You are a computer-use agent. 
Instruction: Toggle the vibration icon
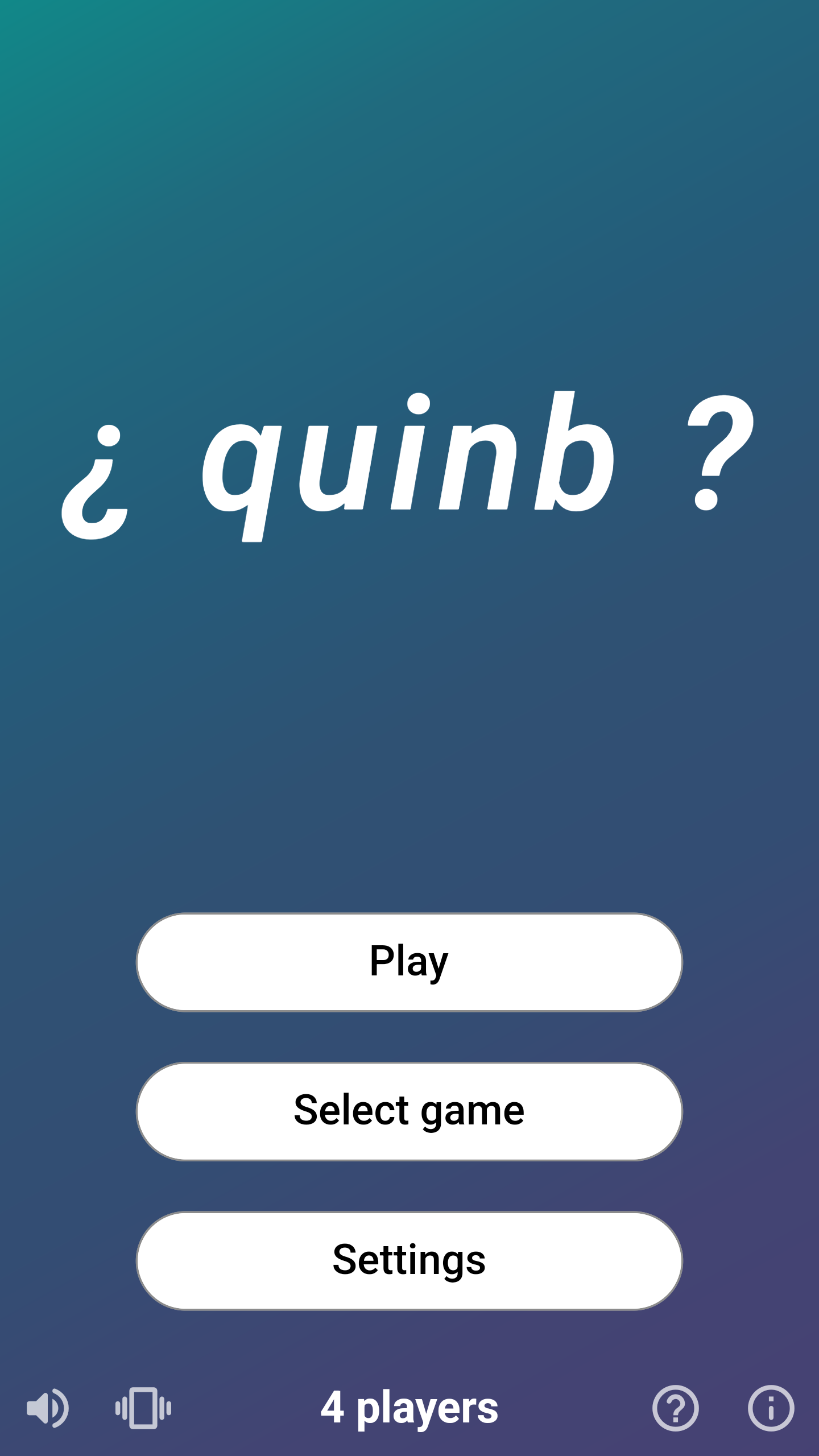[143, 1408]
